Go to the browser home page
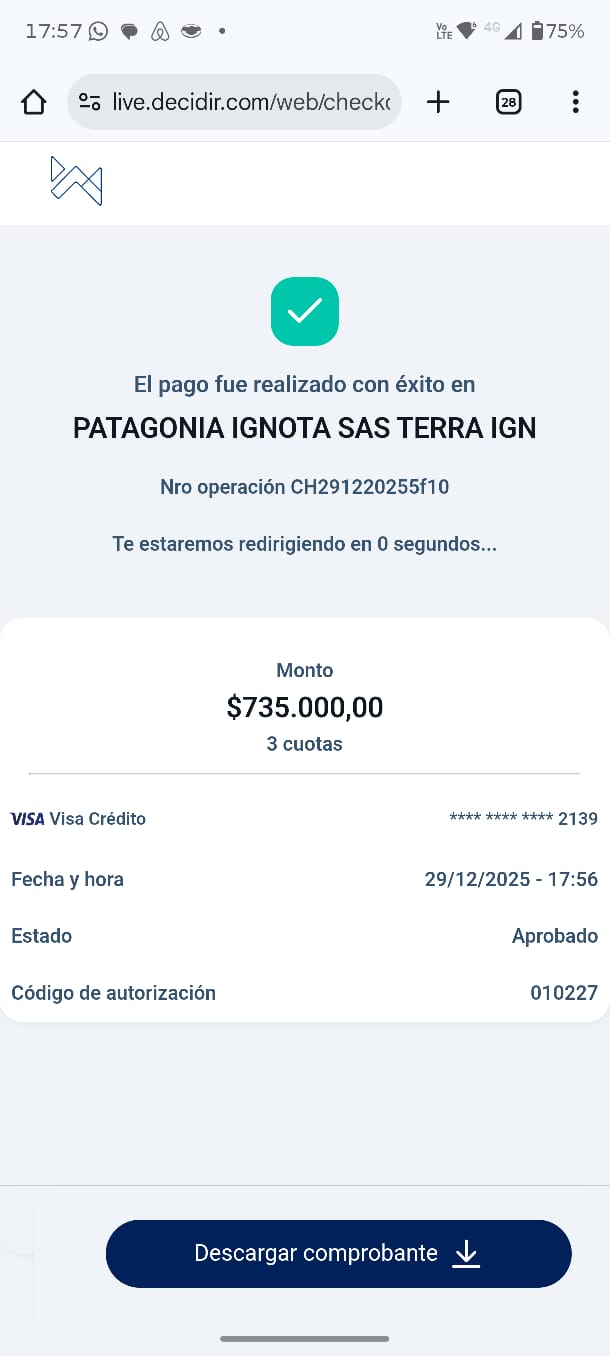 34,102
